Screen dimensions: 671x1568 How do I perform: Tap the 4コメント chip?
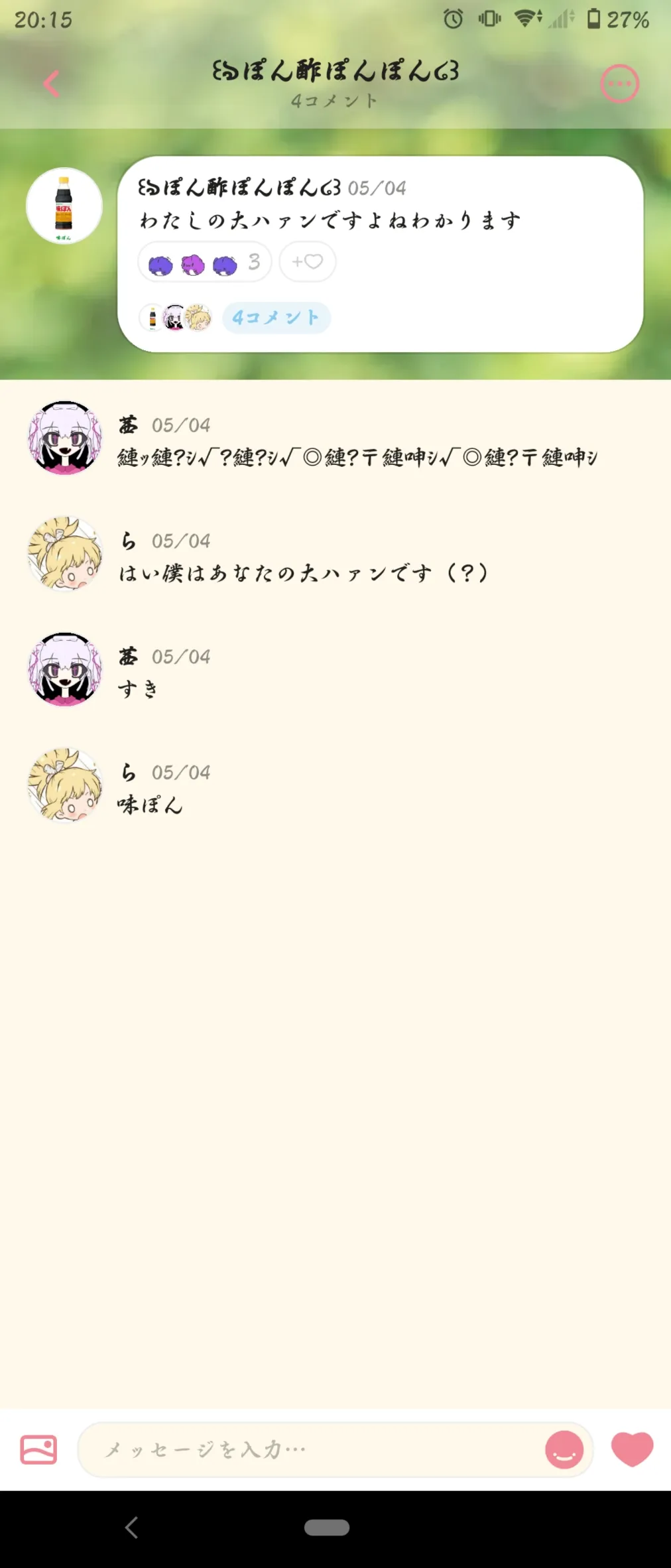click(276, 318)
